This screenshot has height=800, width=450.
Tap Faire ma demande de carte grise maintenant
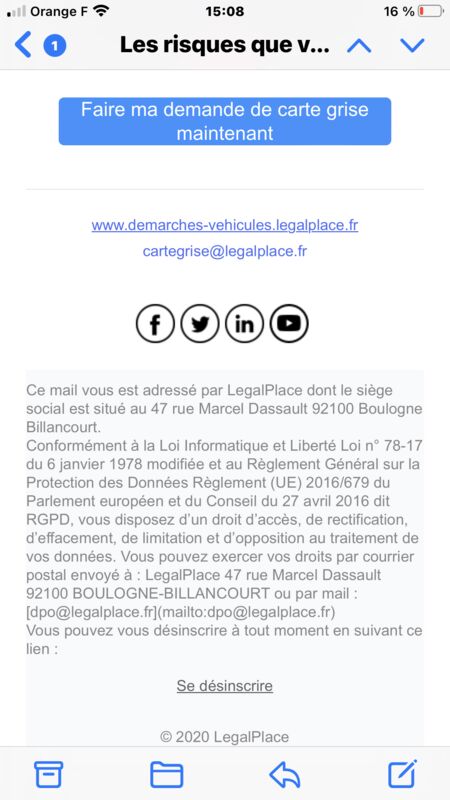pyautogui.click(x=224, y=121)
